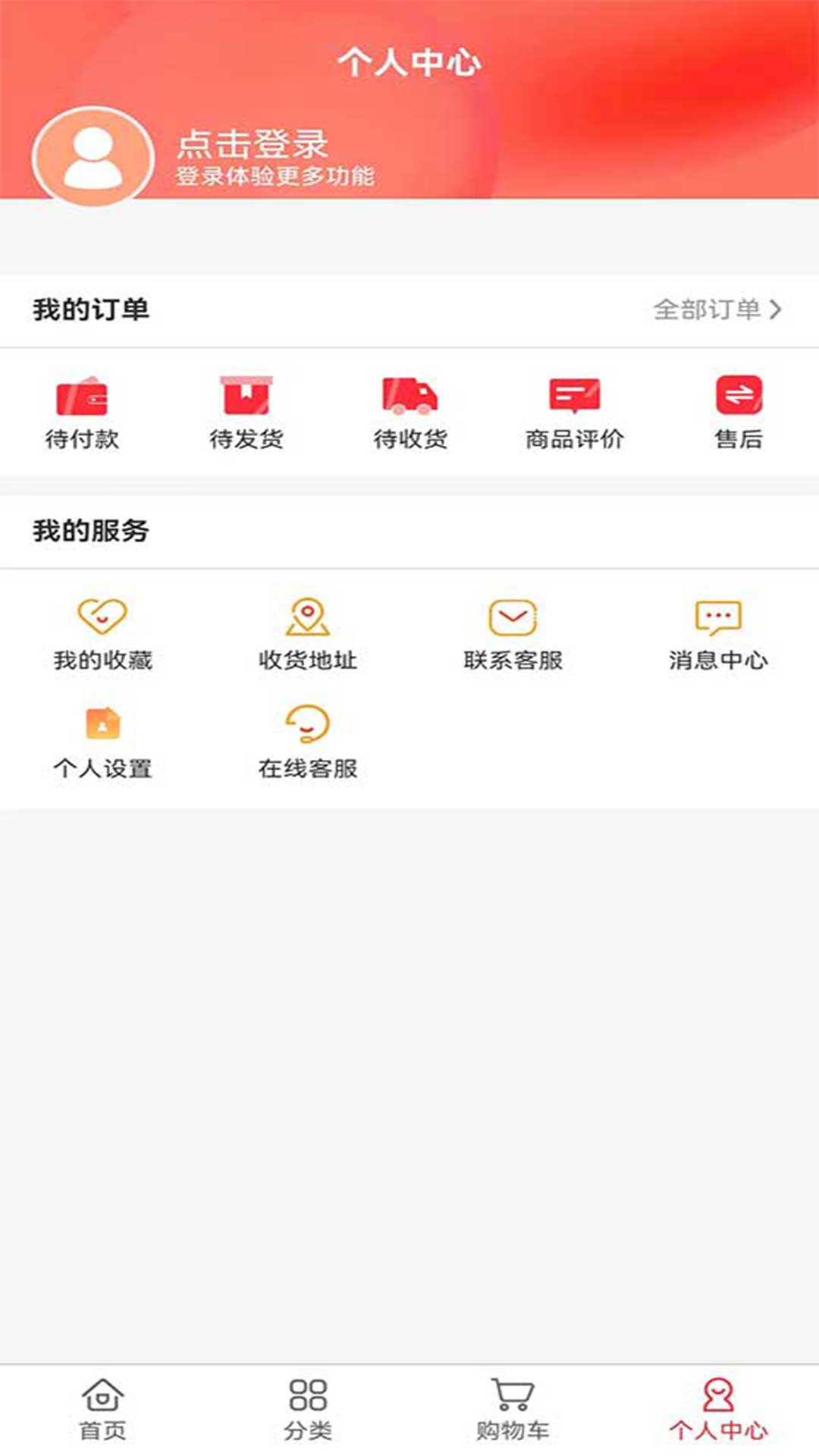This screenshot has height=1456, width=819.
Task: Open 个人设置 personal settings
Action: point(102,742)
